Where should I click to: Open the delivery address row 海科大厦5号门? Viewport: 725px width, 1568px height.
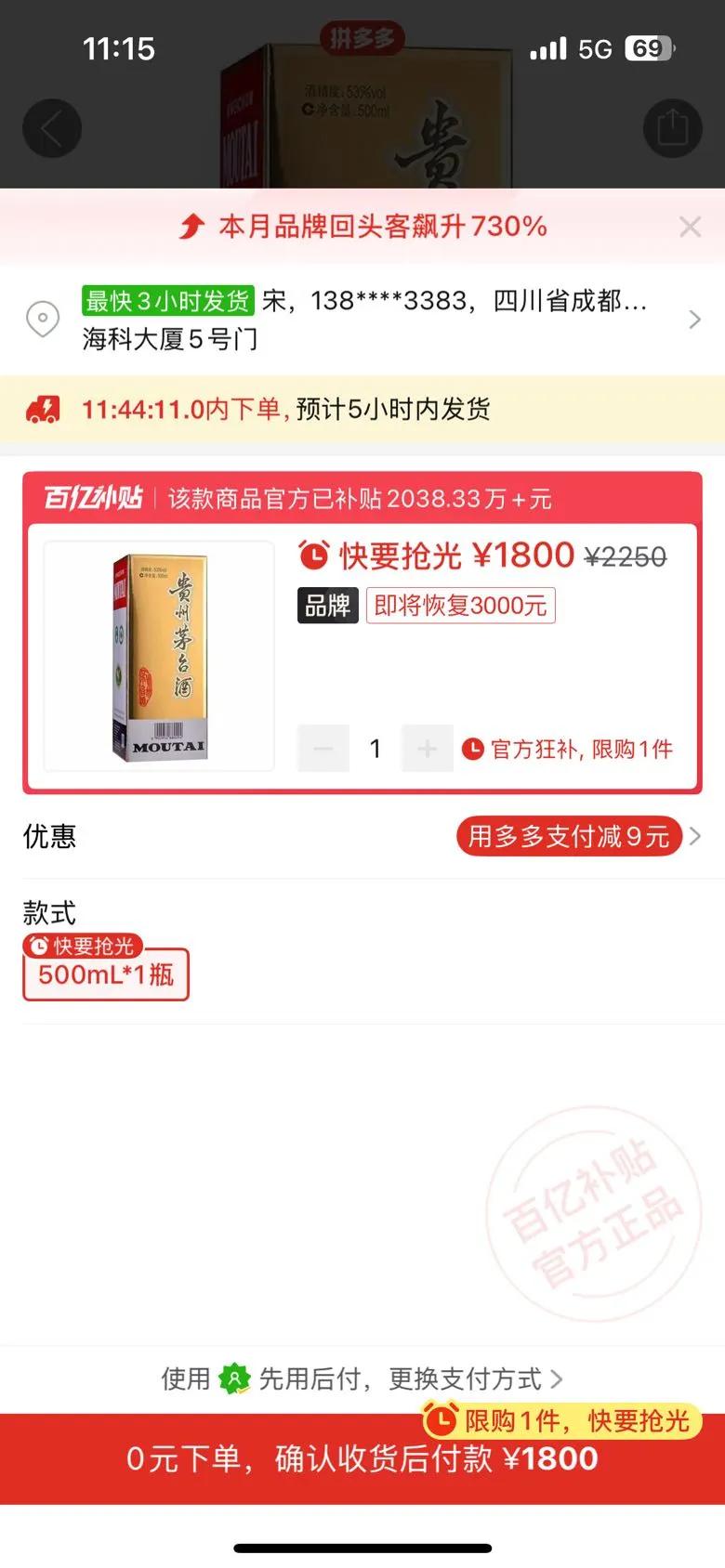pyautogui.click(x=362, y=320)
